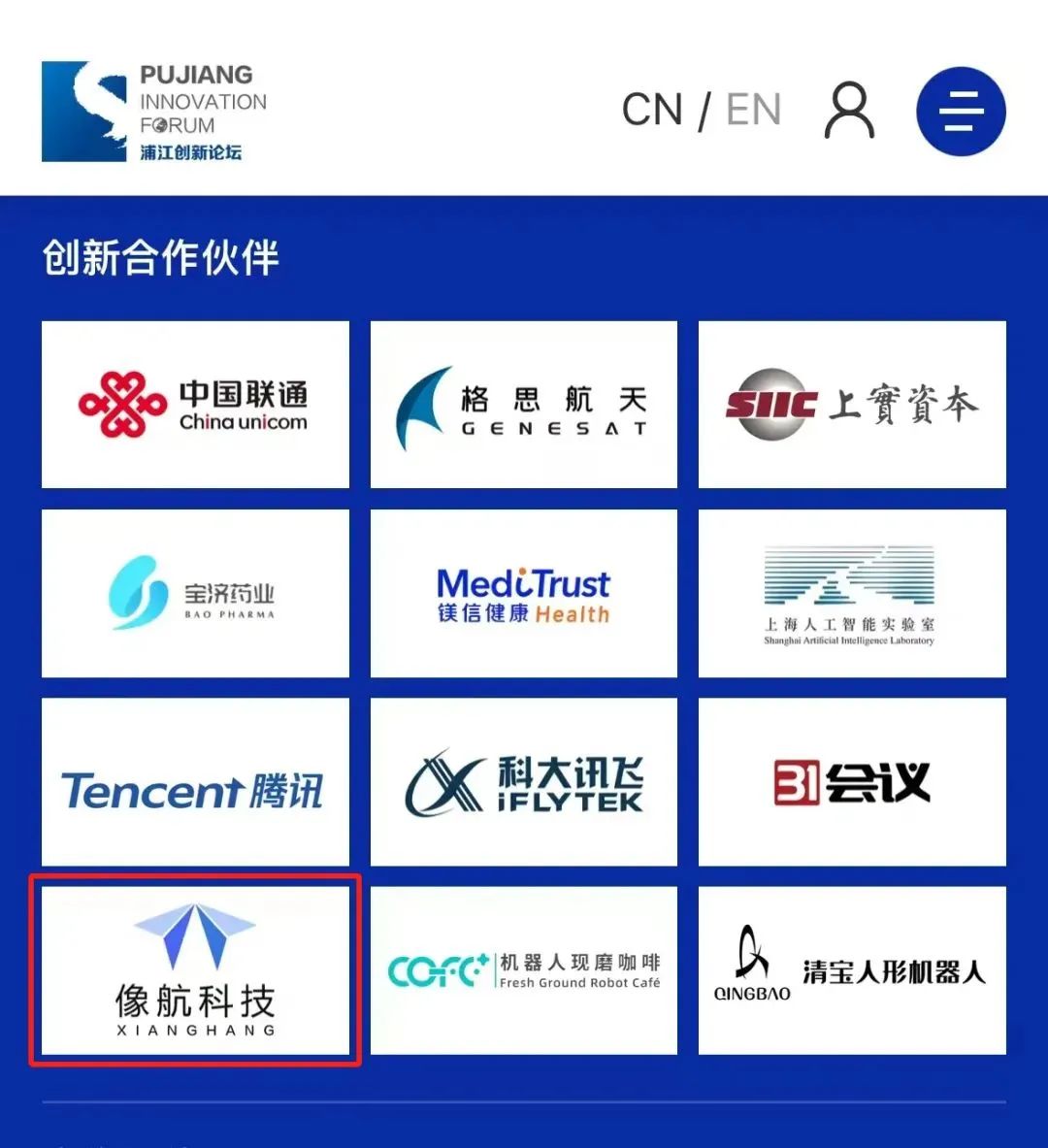The width and height of the screenshot is (1048, 1148).
Task: Open the China Unicom partner tile
Action: coord(195,405)
